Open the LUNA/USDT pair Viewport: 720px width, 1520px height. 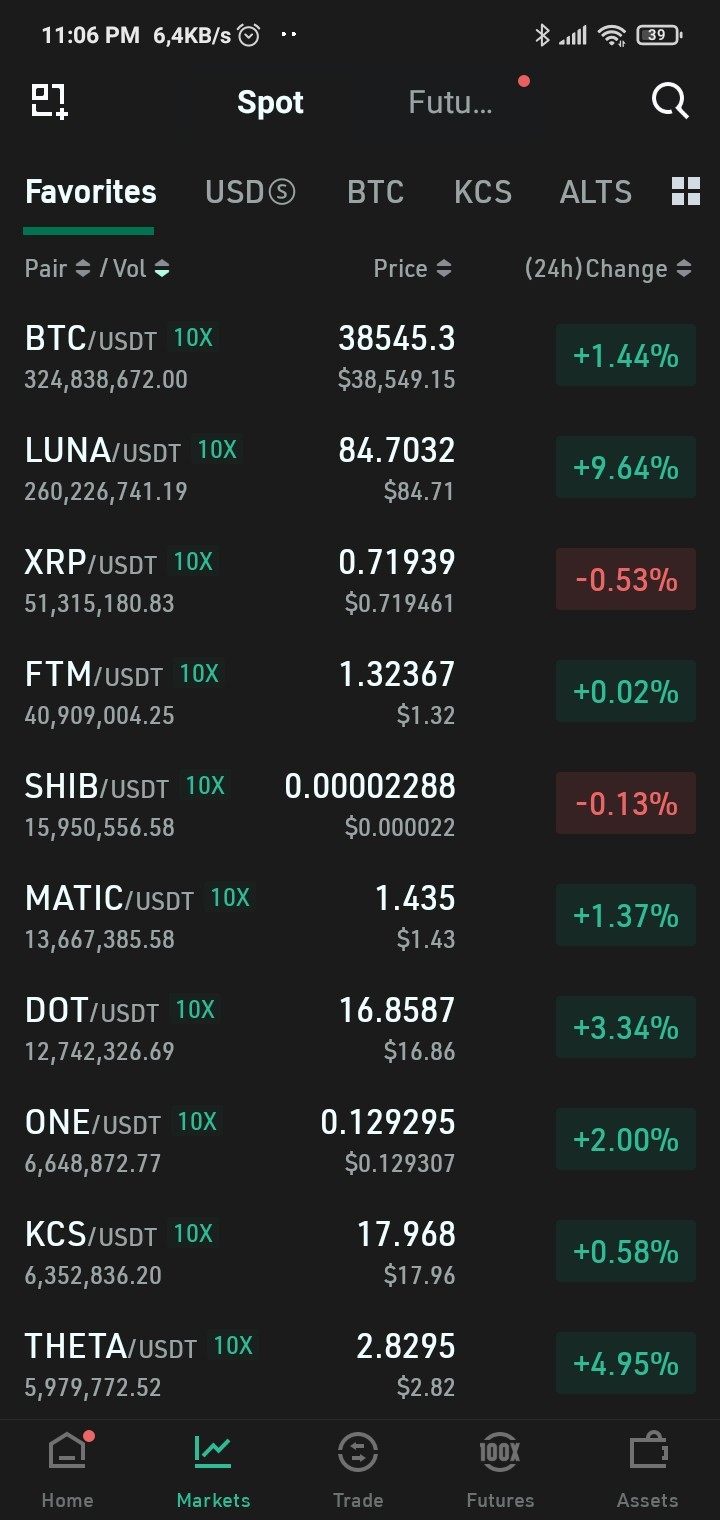click(360, 469)
